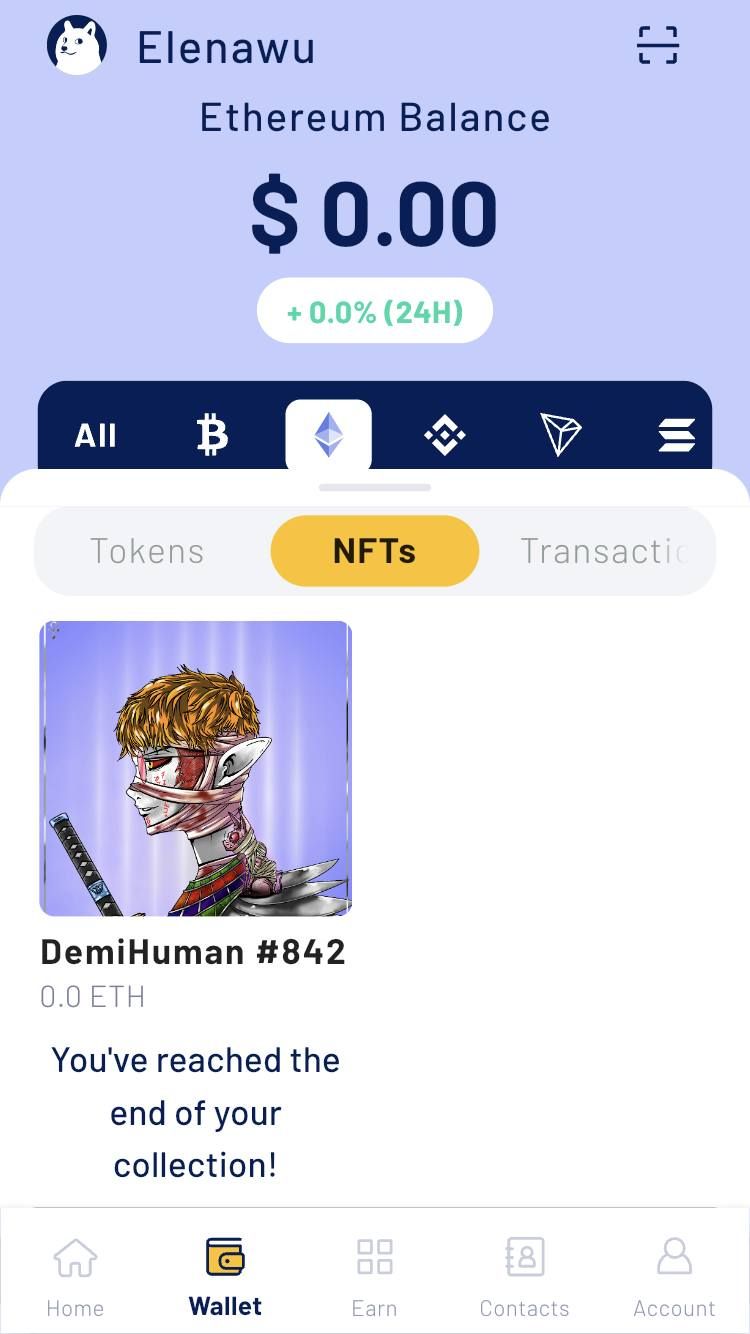
Task: Switch to the Tron chain
Action: pos(560,435)
